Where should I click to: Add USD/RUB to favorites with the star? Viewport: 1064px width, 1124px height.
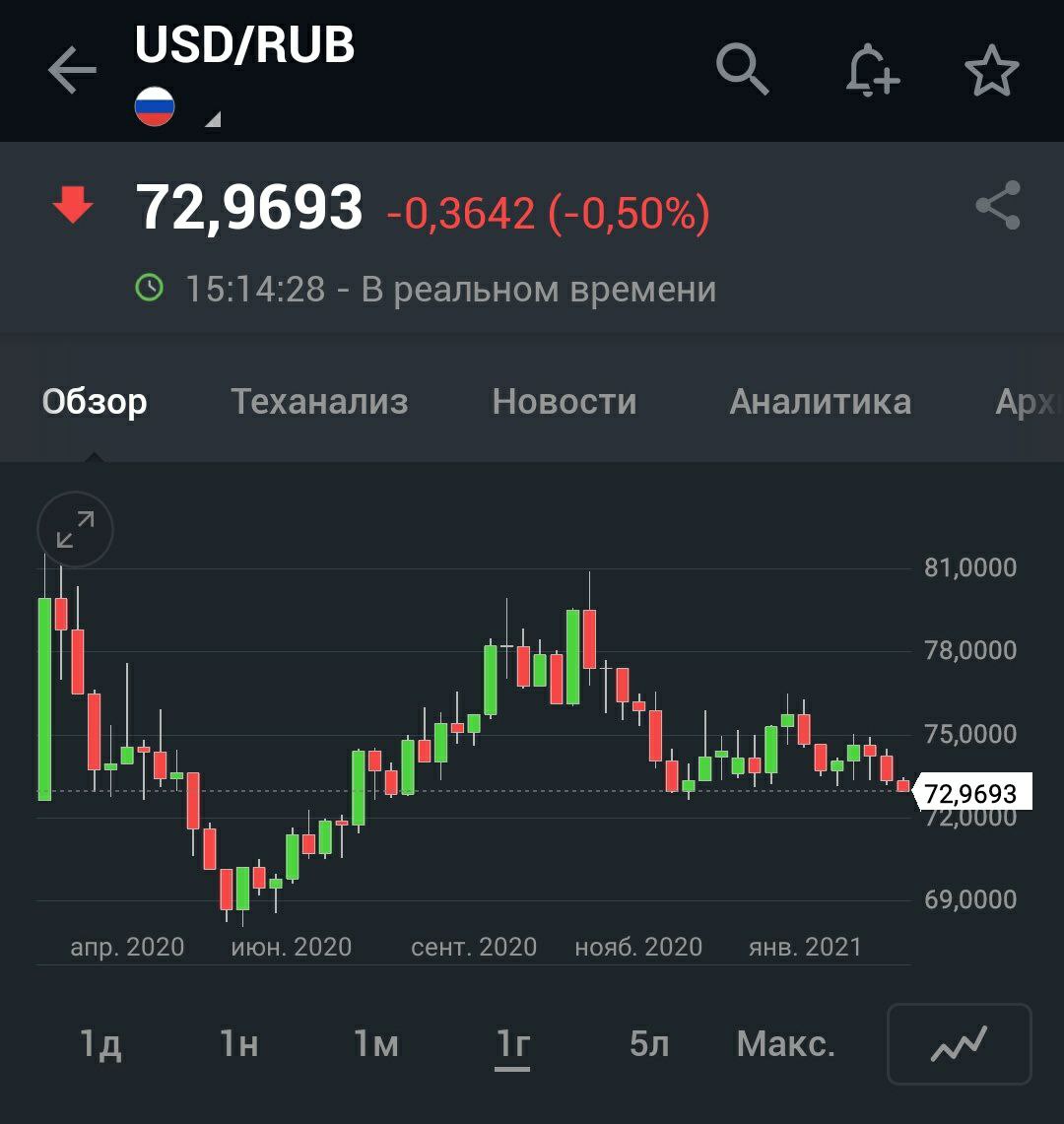tap(991, 71)
